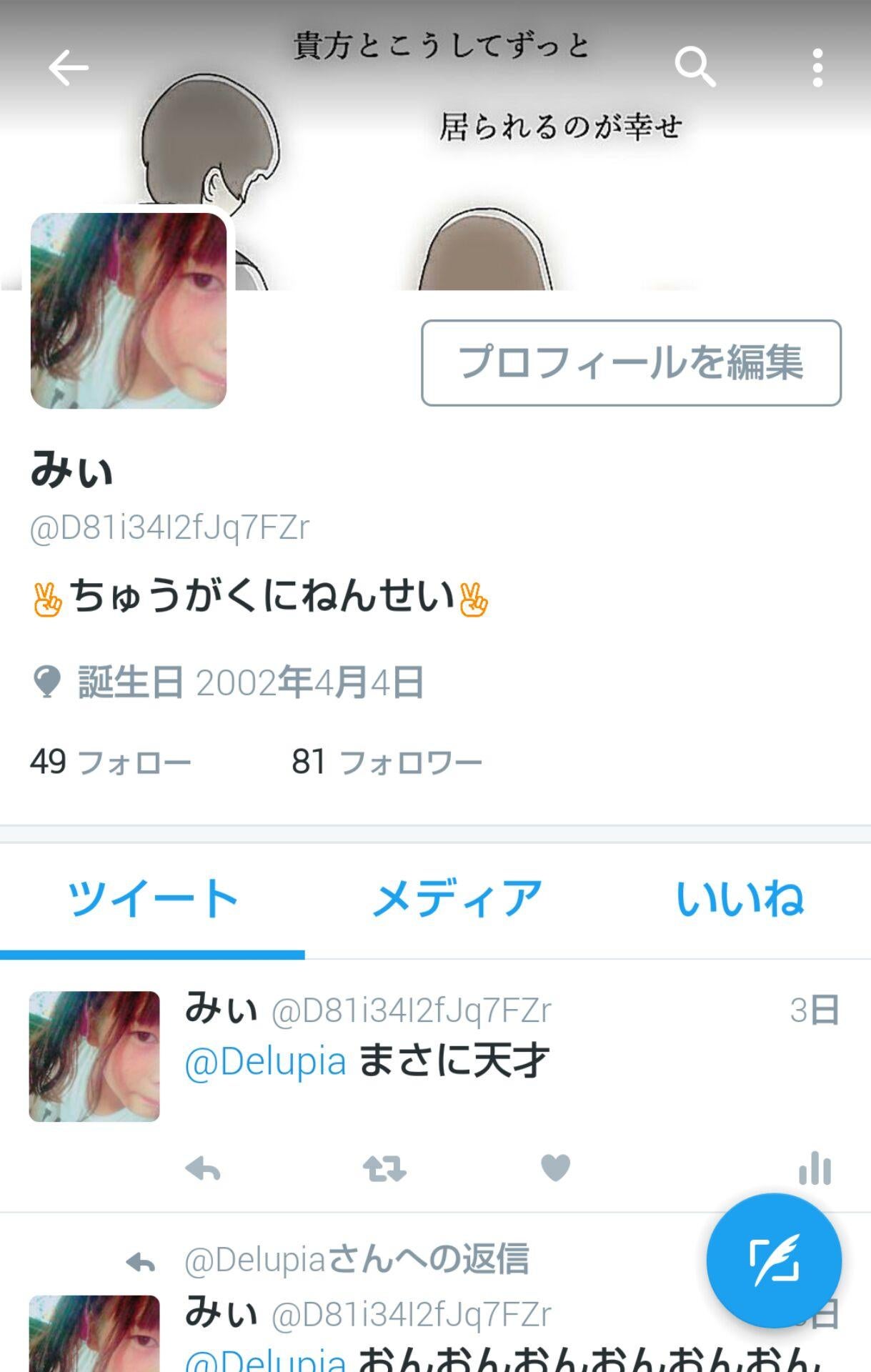Open the 81 フォロワー followers list

click(387, 762)
